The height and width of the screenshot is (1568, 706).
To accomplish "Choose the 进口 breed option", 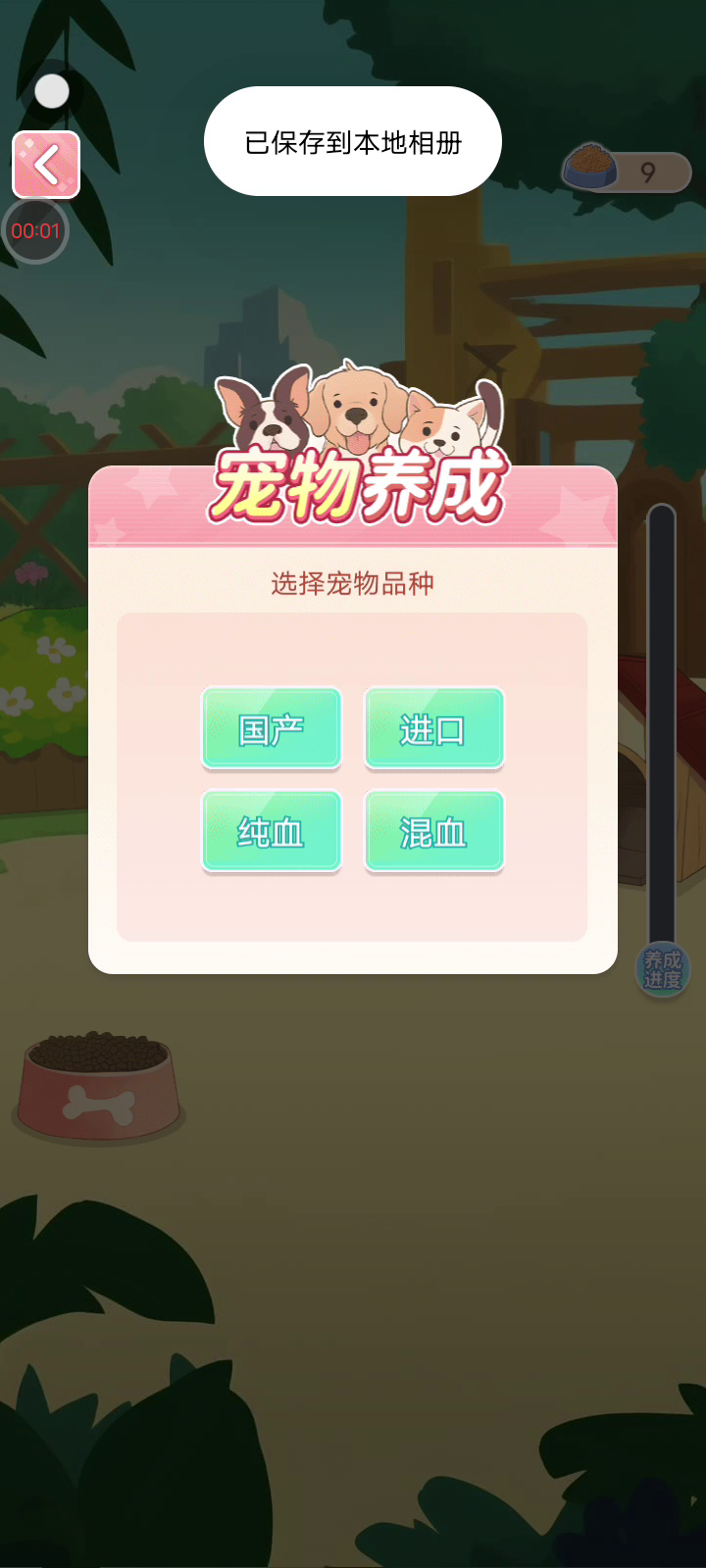I will (x=433, y=728).
